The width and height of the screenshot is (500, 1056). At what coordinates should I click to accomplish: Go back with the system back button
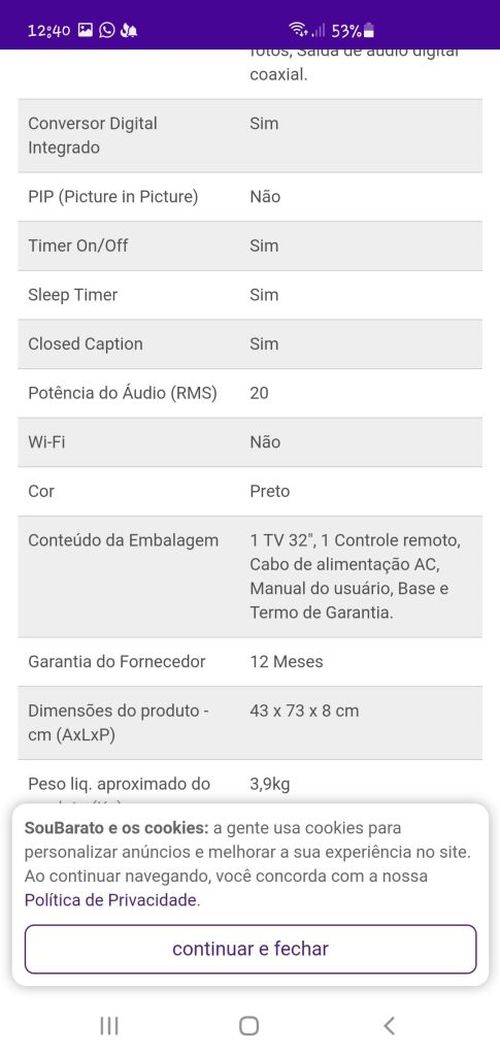pyautogui.click(x=389, y=1026)
